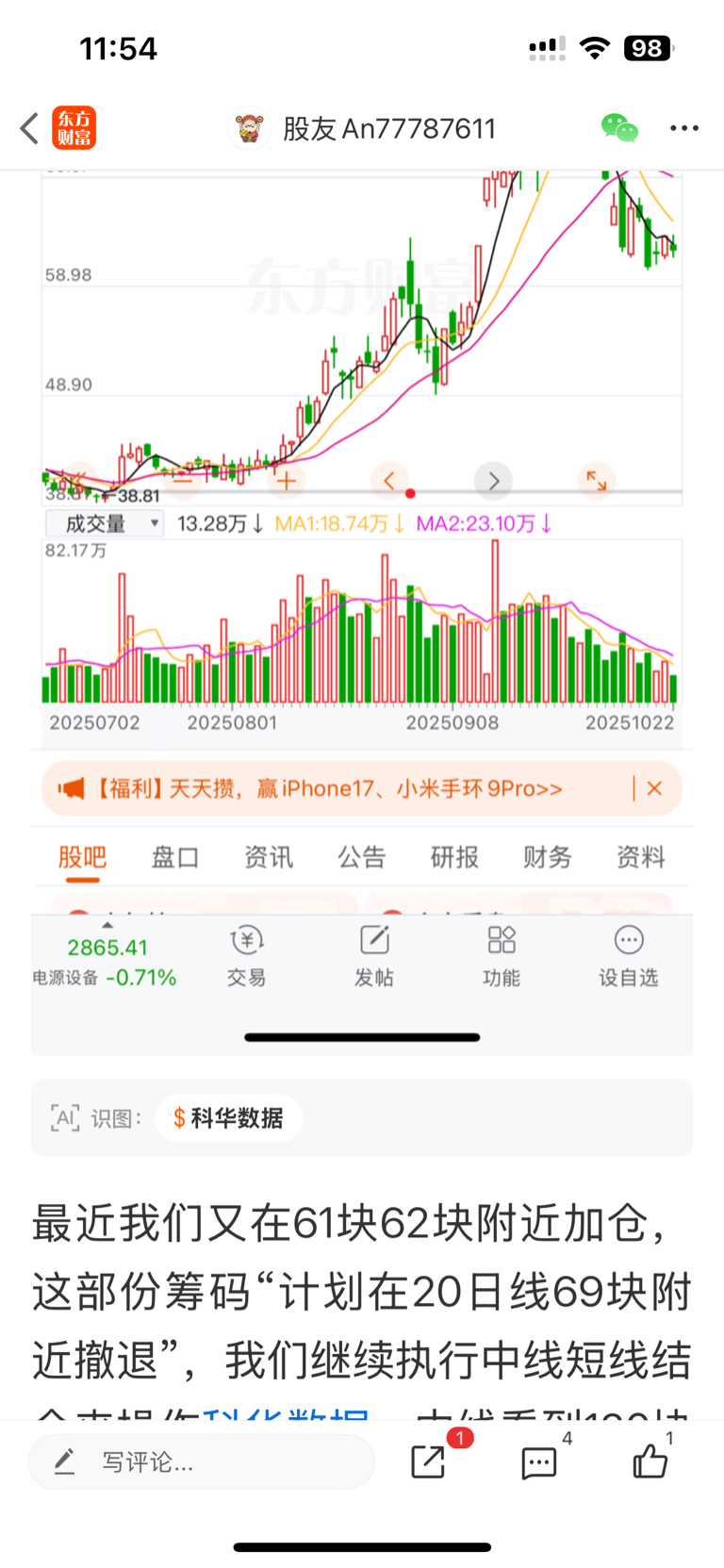Share the post via the WeChat icon

pos(619,128)
